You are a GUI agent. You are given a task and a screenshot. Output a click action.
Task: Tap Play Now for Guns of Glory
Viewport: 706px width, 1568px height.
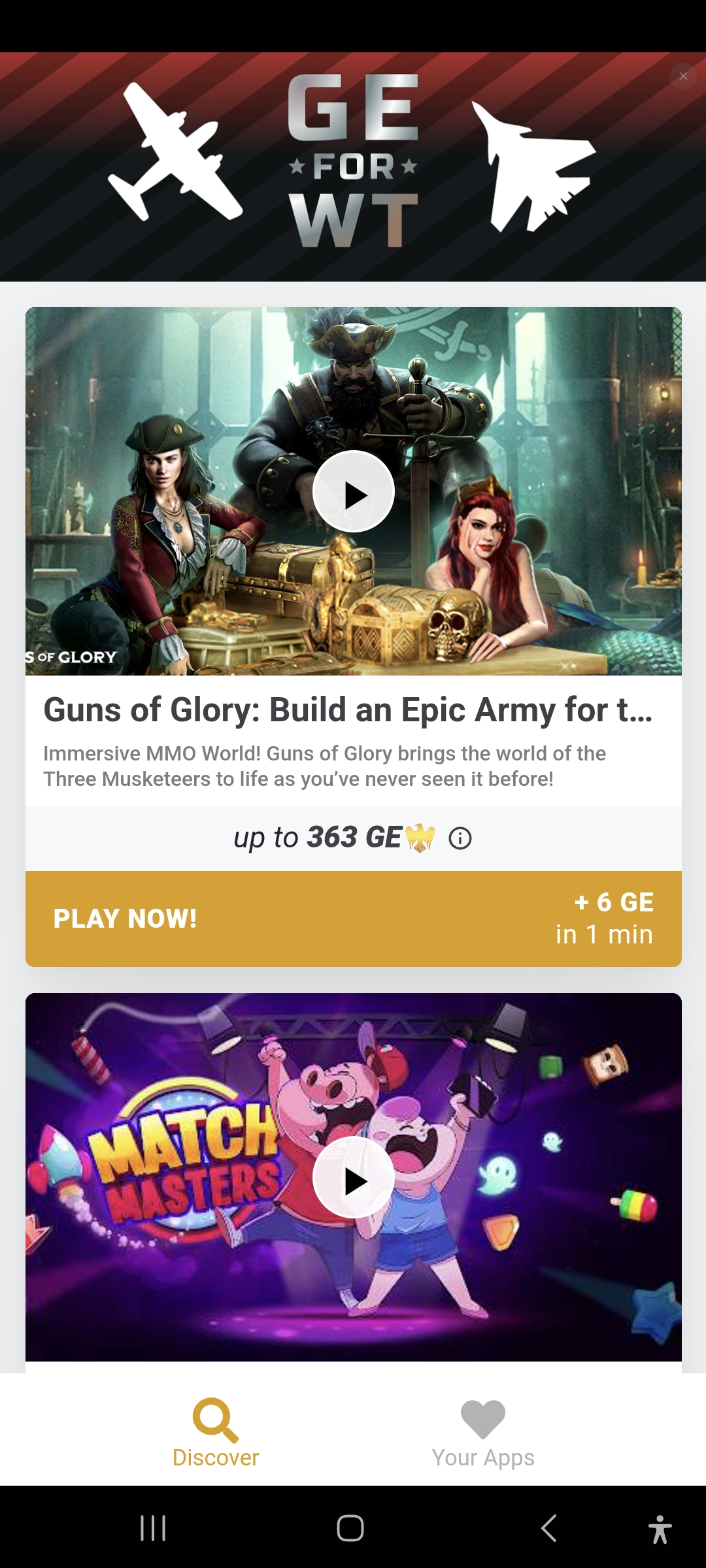pos(353,919)
